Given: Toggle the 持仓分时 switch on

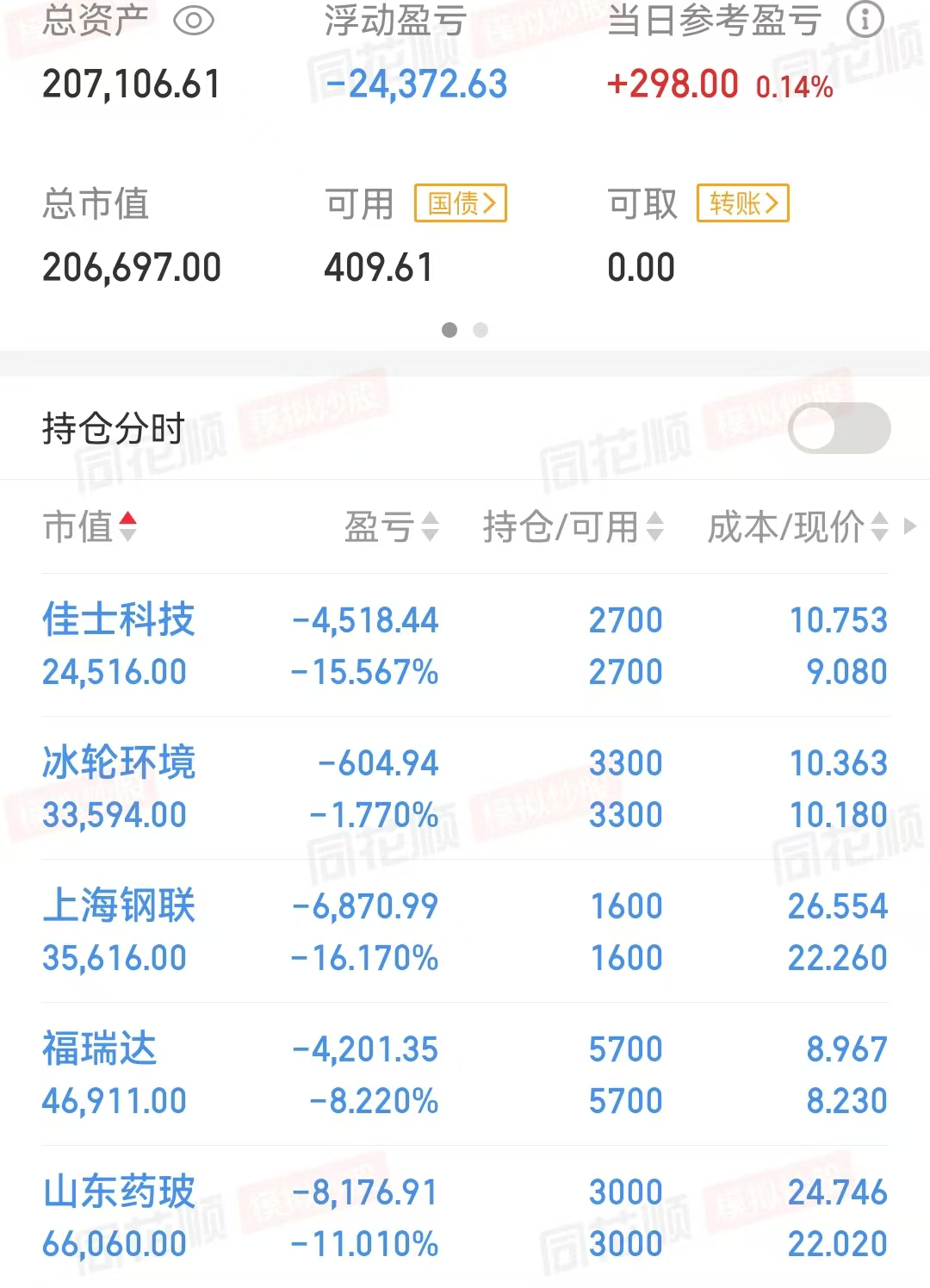Looking at the screenshot, I should coord(841,428).
